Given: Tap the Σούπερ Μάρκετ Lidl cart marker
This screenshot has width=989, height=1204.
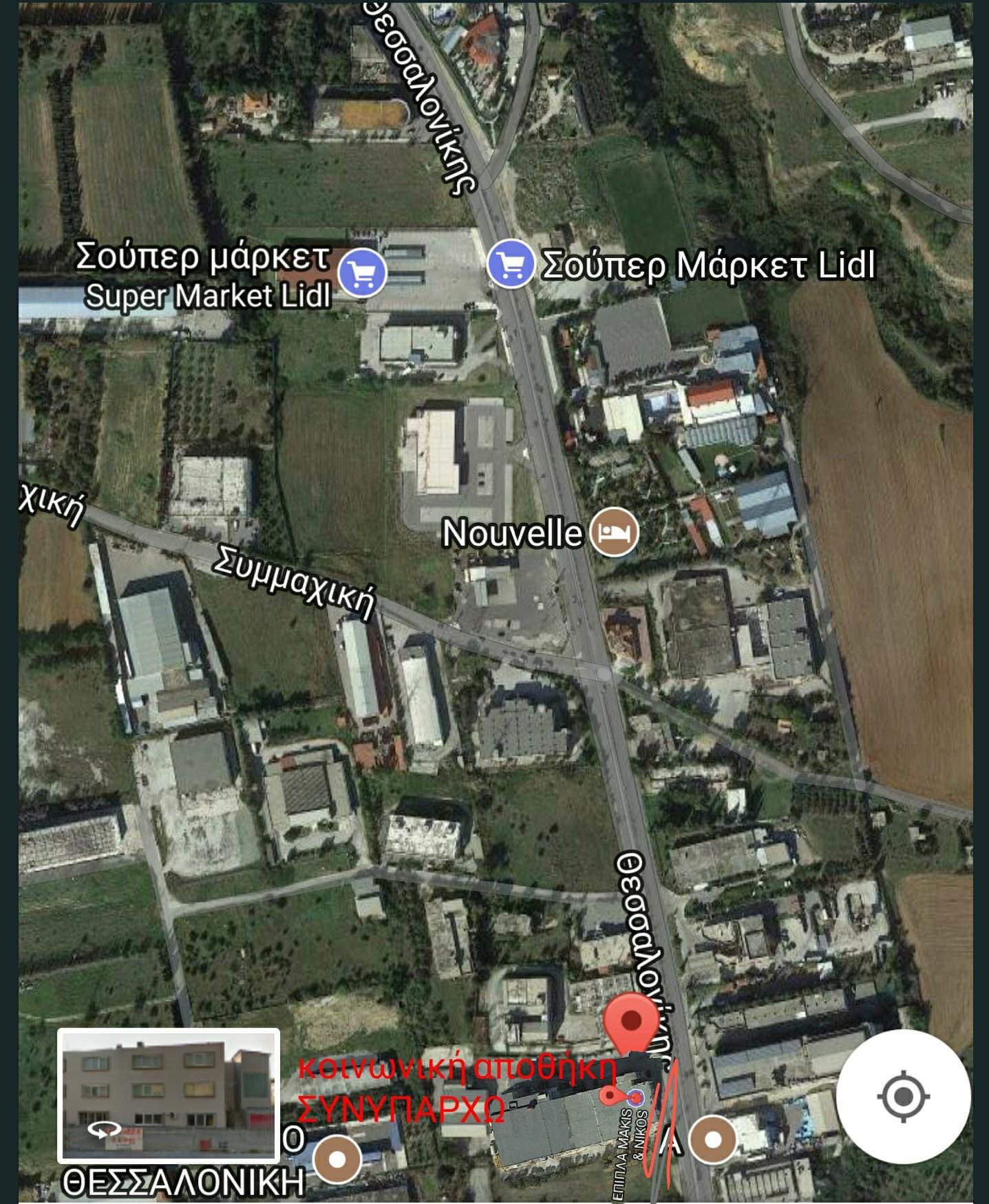Looking at the screenshot, I should pos(511,264).
